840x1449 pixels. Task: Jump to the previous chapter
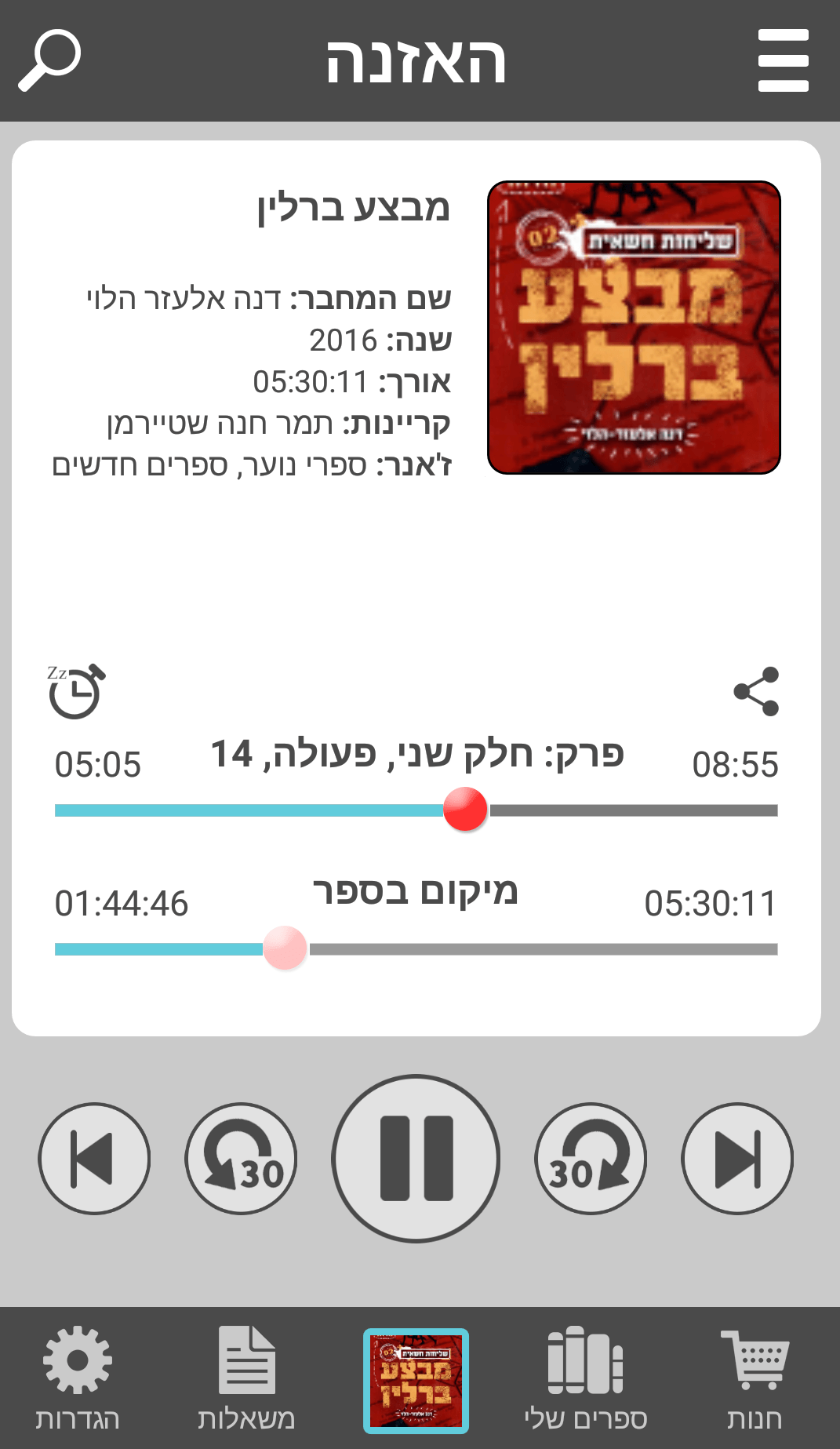pos(93,1159)
